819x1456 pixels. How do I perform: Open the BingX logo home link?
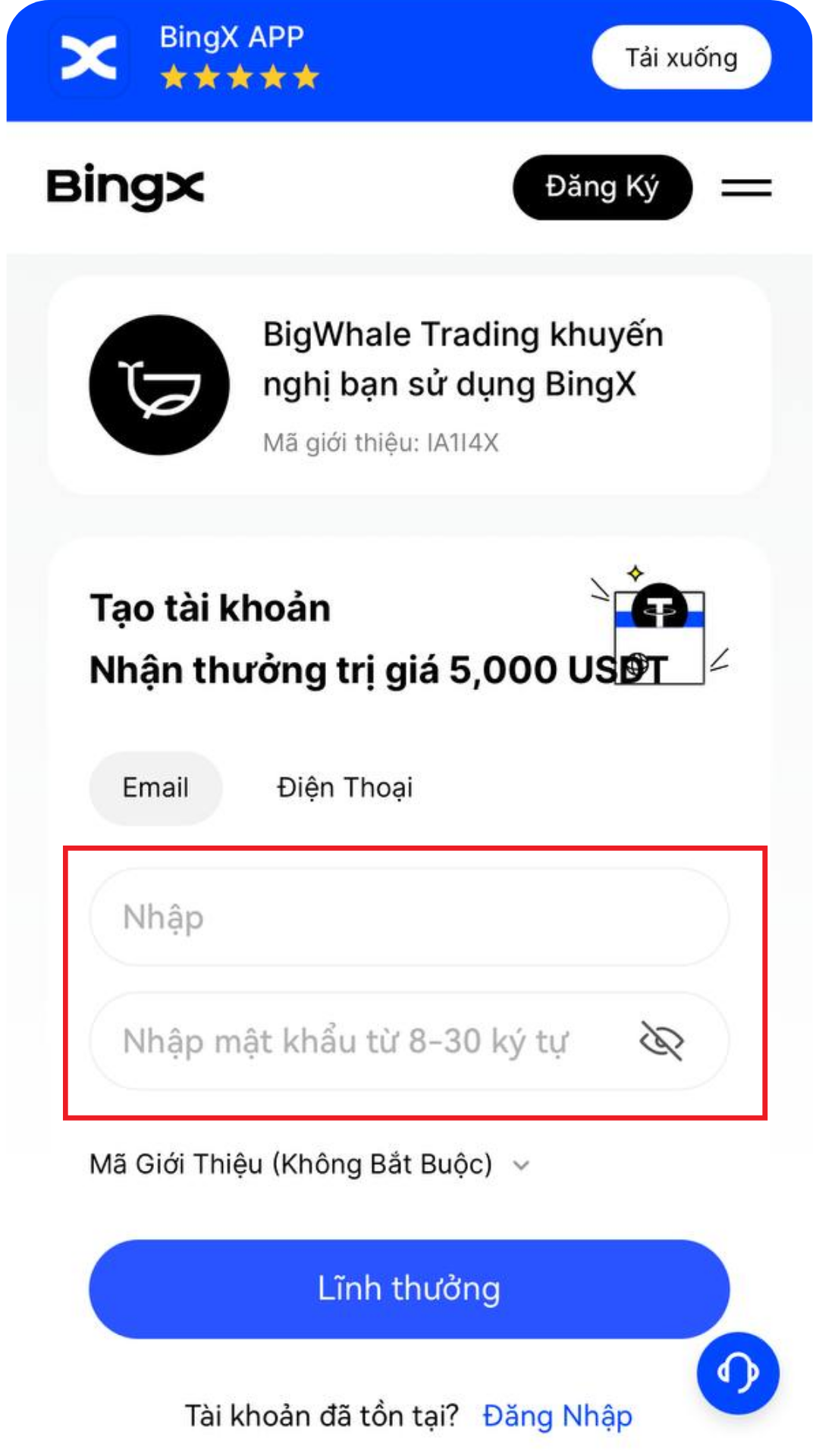pos(126,187)
